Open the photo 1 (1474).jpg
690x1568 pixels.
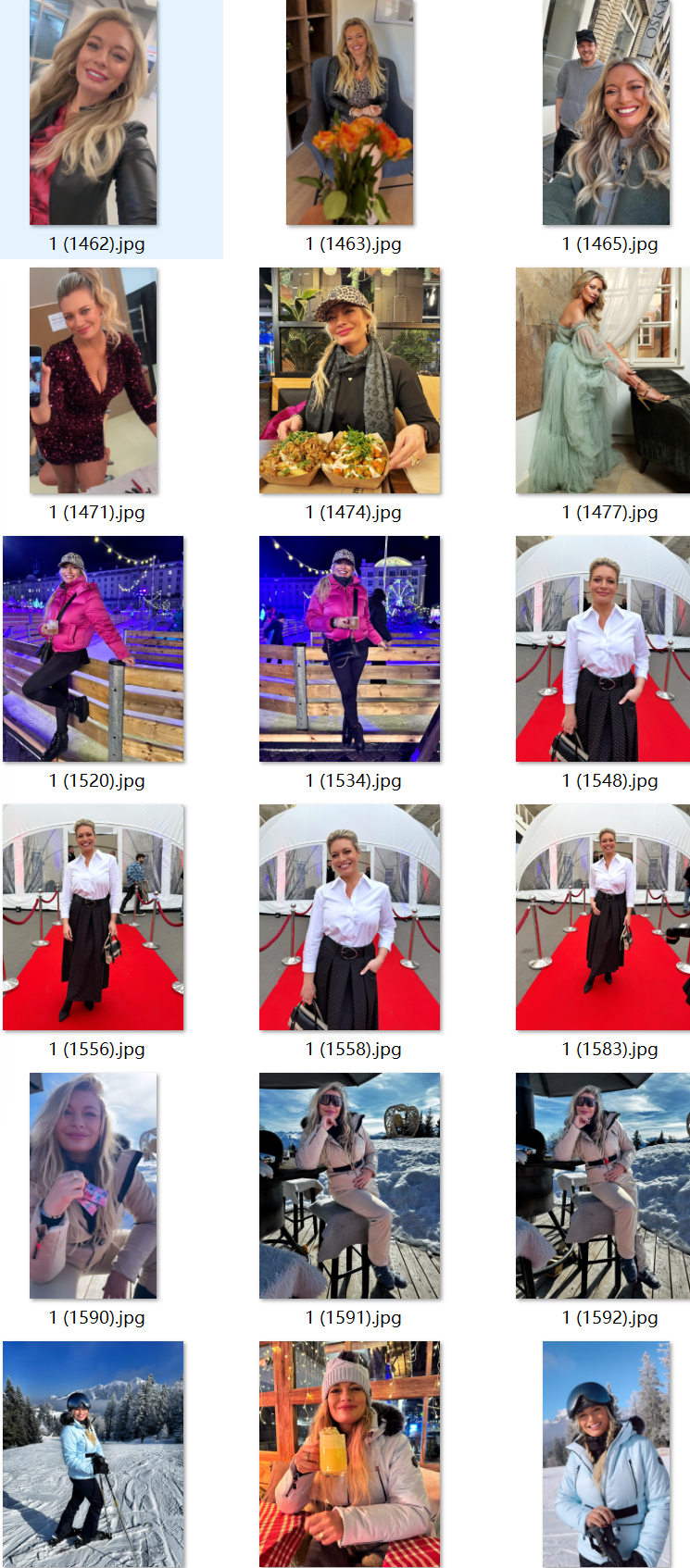349,380
